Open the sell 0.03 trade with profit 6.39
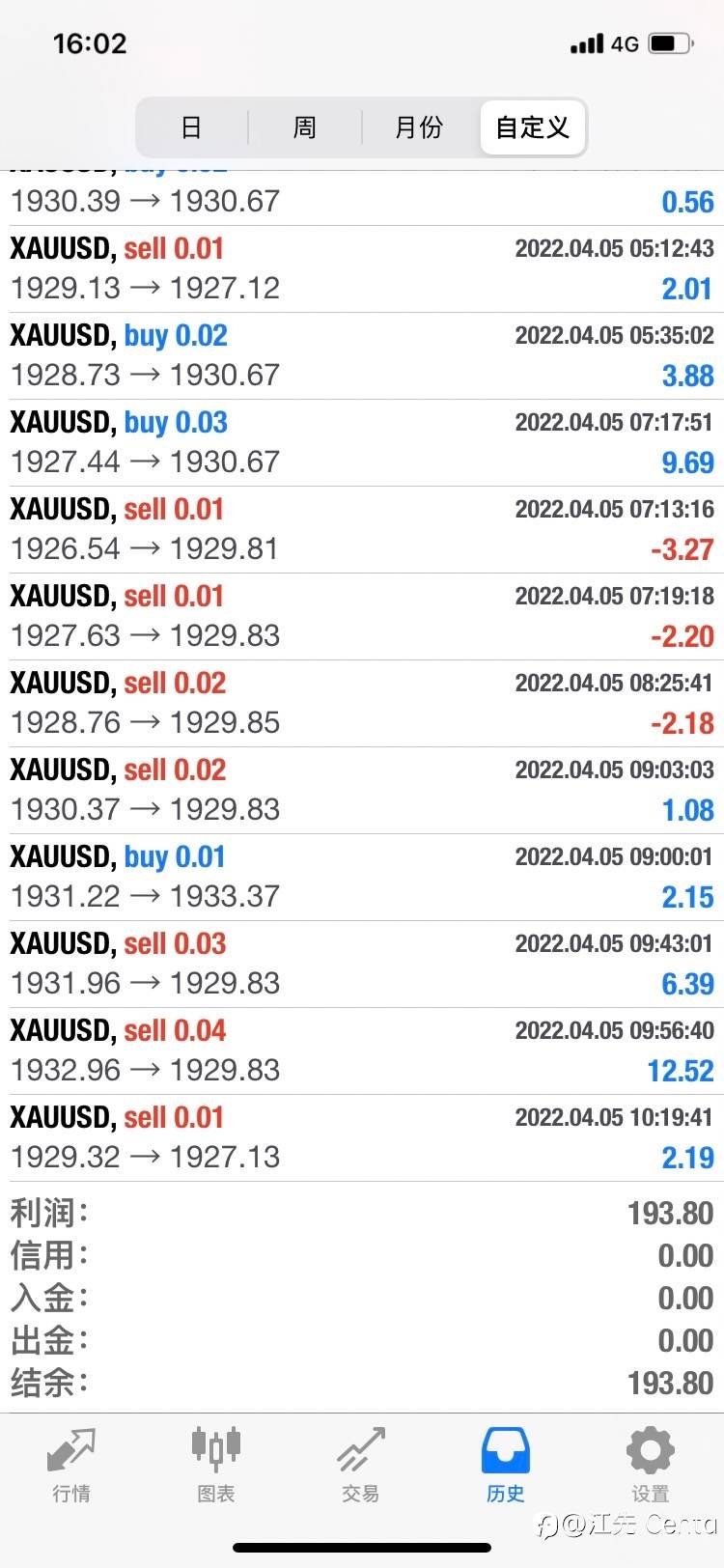The height and width of the screenshot is (1568, 724). click(362, 965)
